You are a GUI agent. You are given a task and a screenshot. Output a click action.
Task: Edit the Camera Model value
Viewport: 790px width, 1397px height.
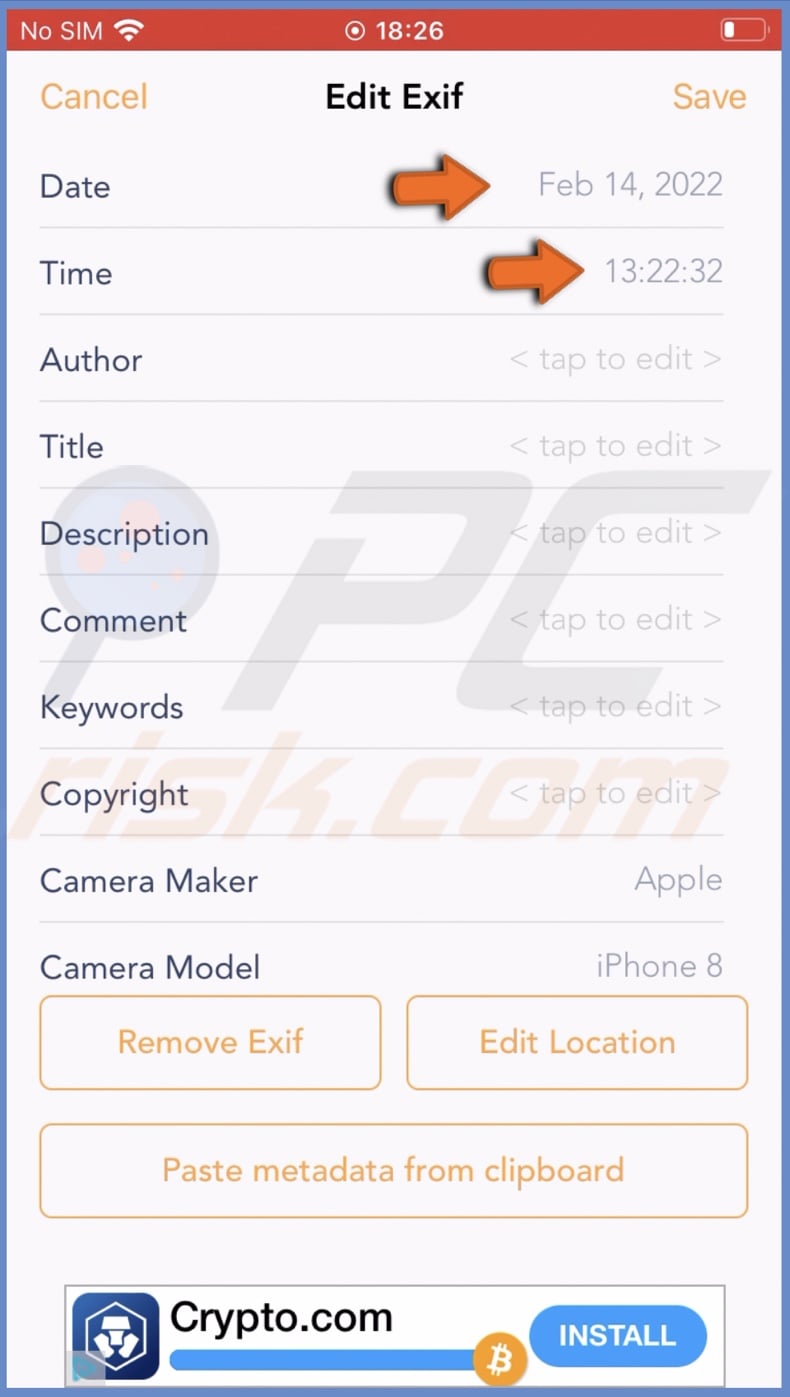659,966
